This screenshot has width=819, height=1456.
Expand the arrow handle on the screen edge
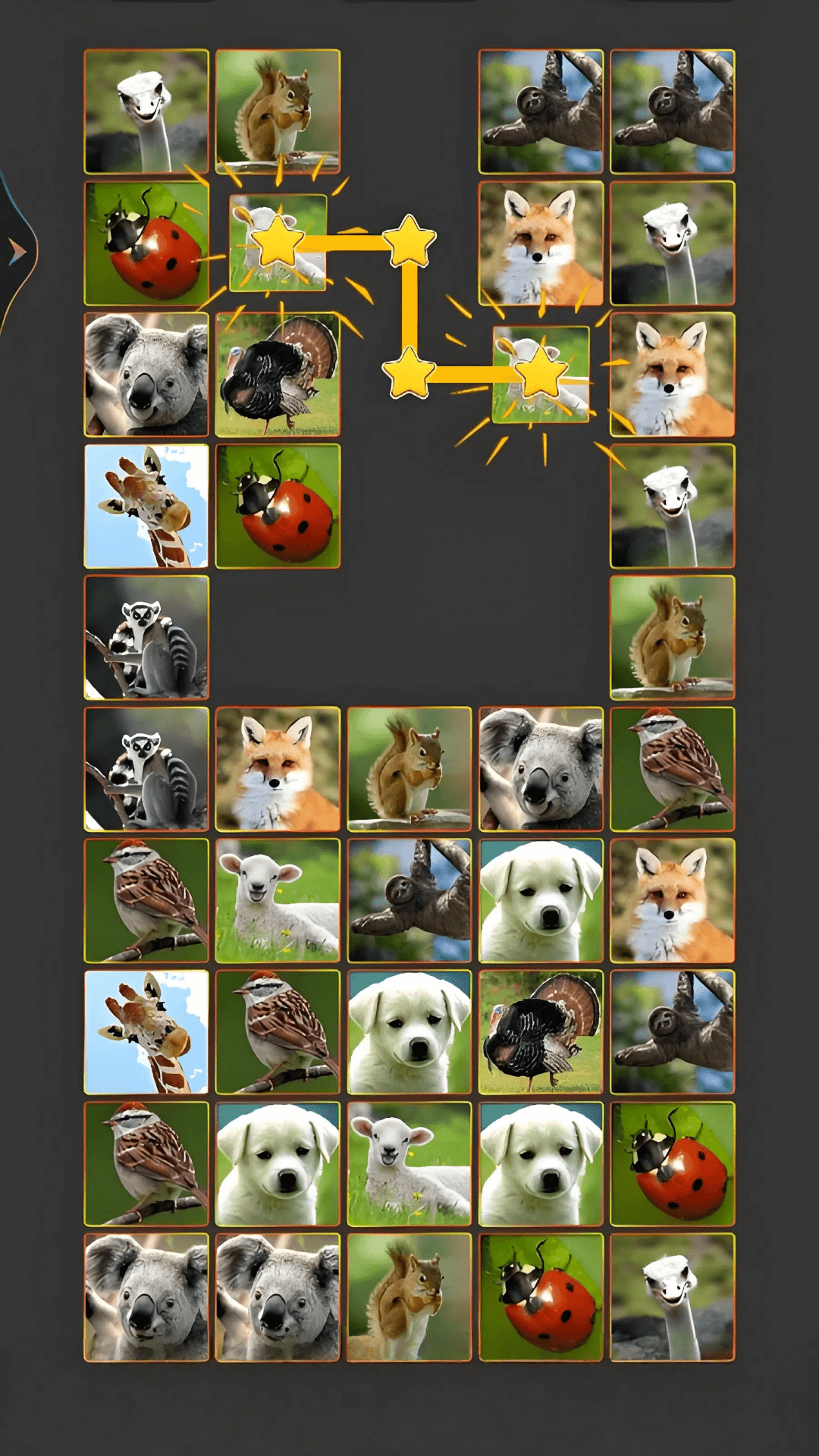tap(17, 251)
